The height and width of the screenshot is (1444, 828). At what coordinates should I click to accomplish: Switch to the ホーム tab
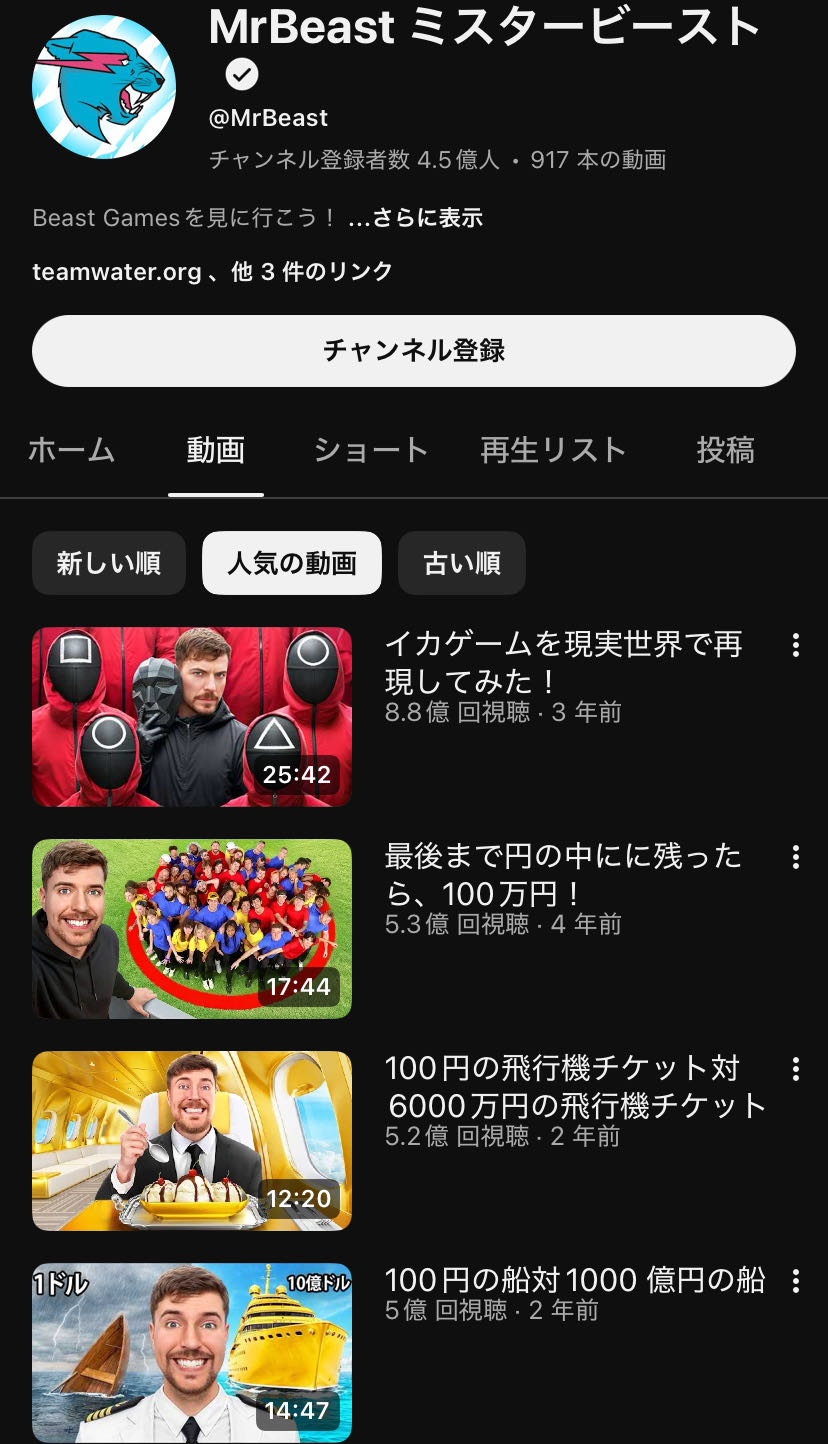tap(71, 450)
